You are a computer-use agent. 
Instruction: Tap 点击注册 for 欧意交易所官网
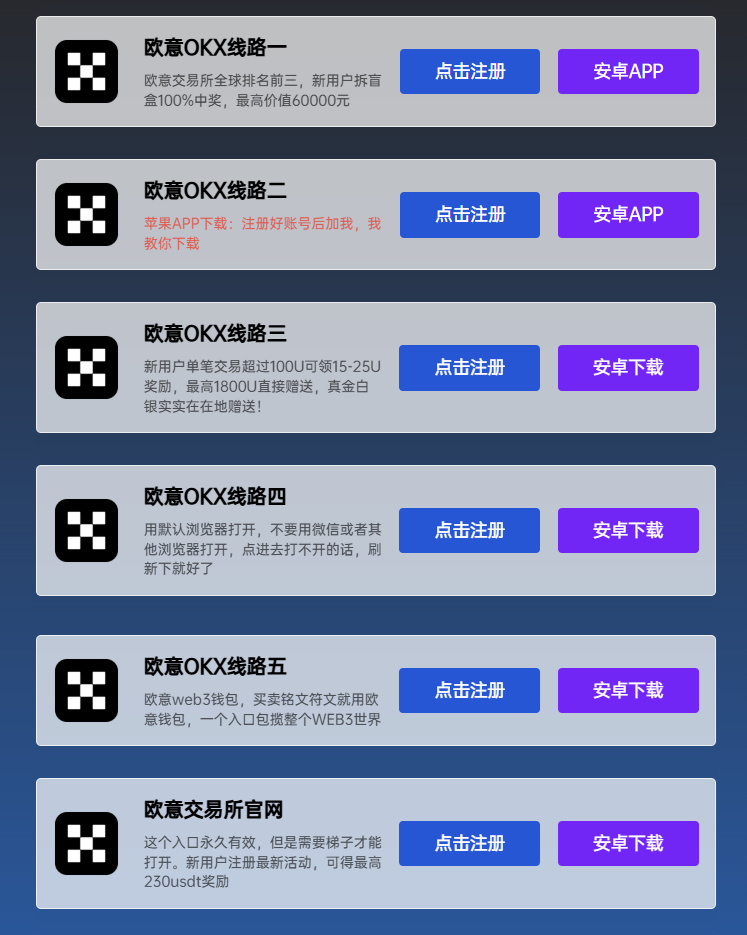tap(469, 844)
